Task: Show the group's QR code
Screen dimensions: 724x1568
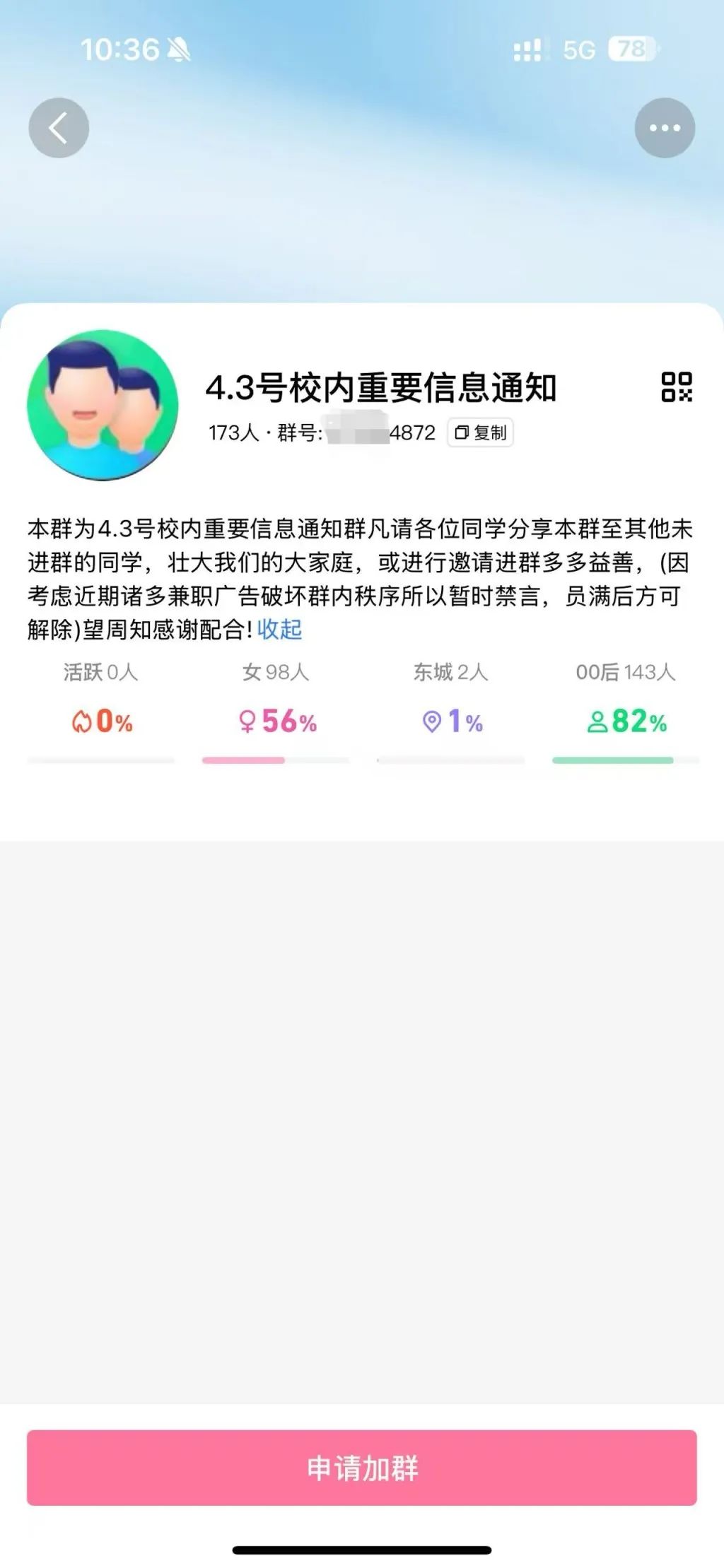Action: pyautogui.click(x=677, y=387)
